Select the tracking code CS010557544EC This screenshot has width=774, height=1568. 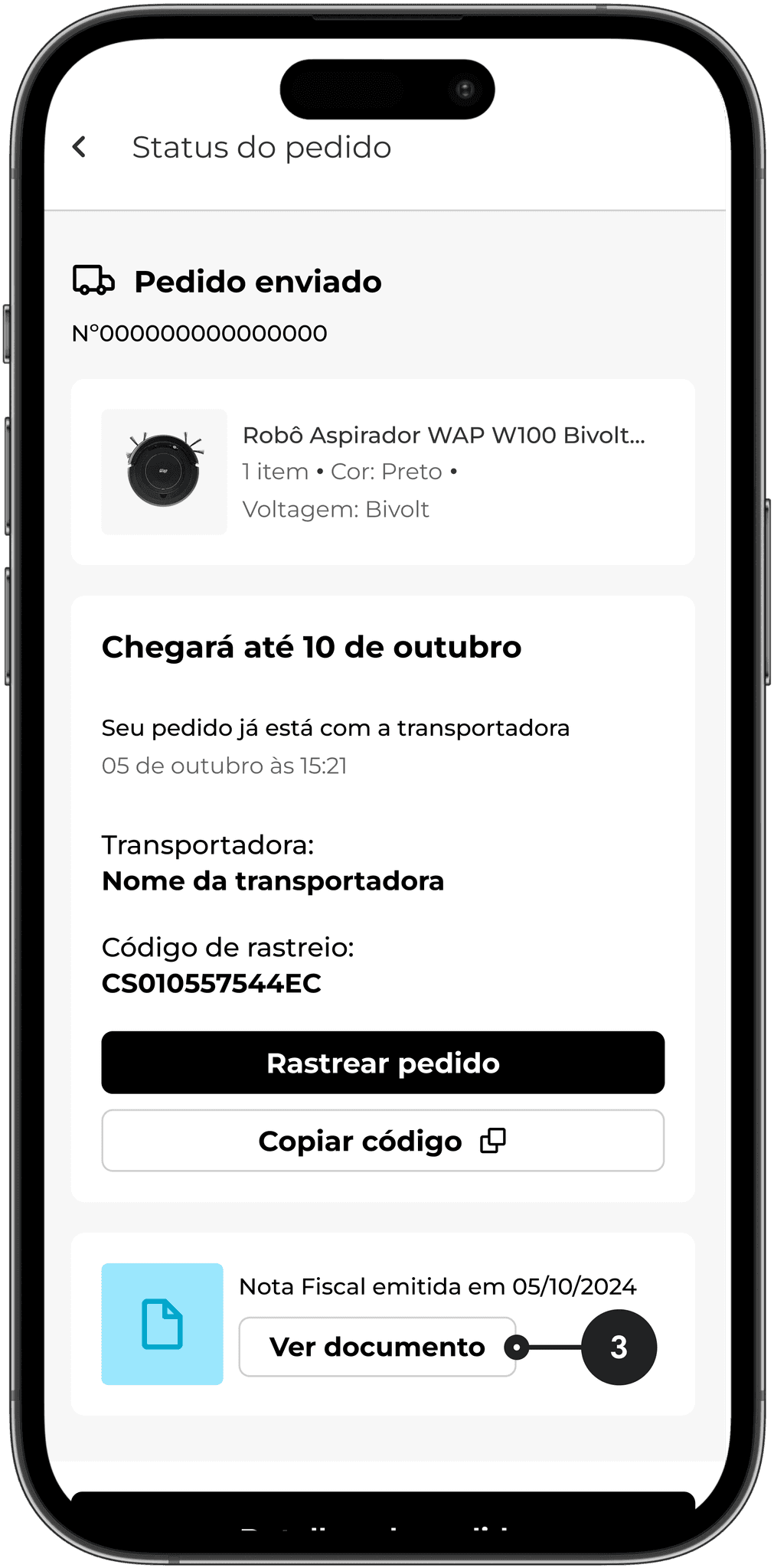211,983
